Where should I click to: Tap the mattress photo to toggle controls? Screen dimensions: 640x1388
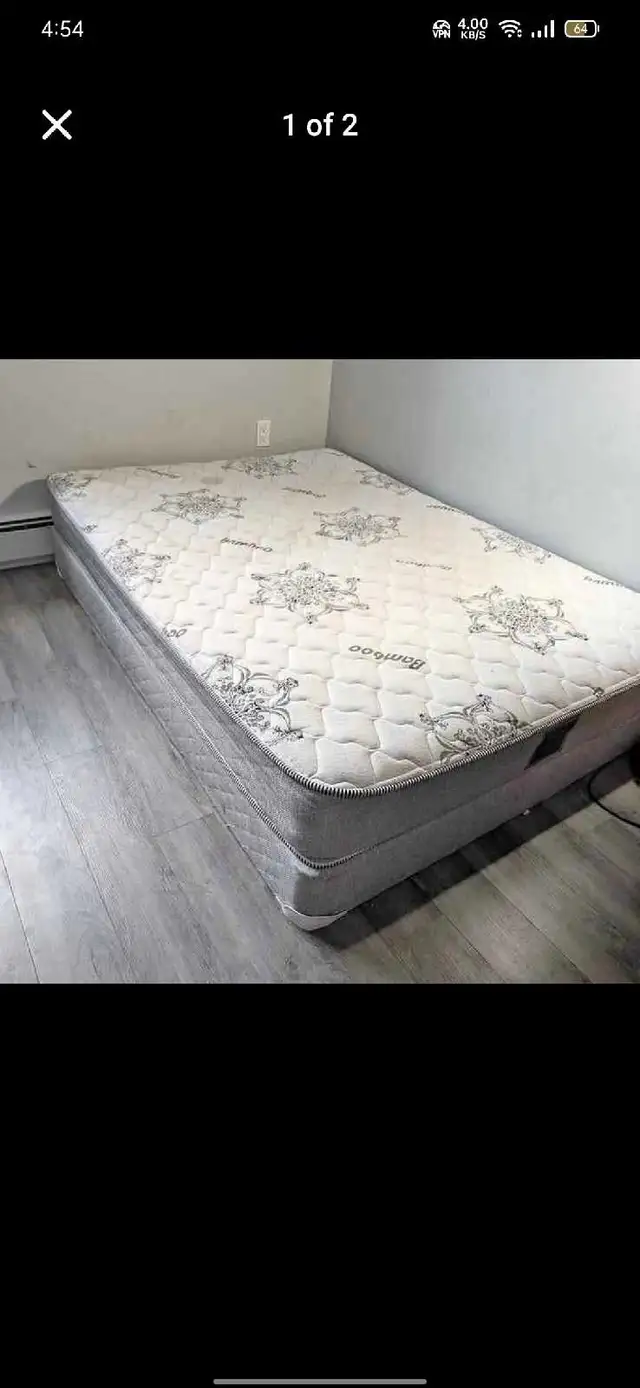(x=320, y=671)
